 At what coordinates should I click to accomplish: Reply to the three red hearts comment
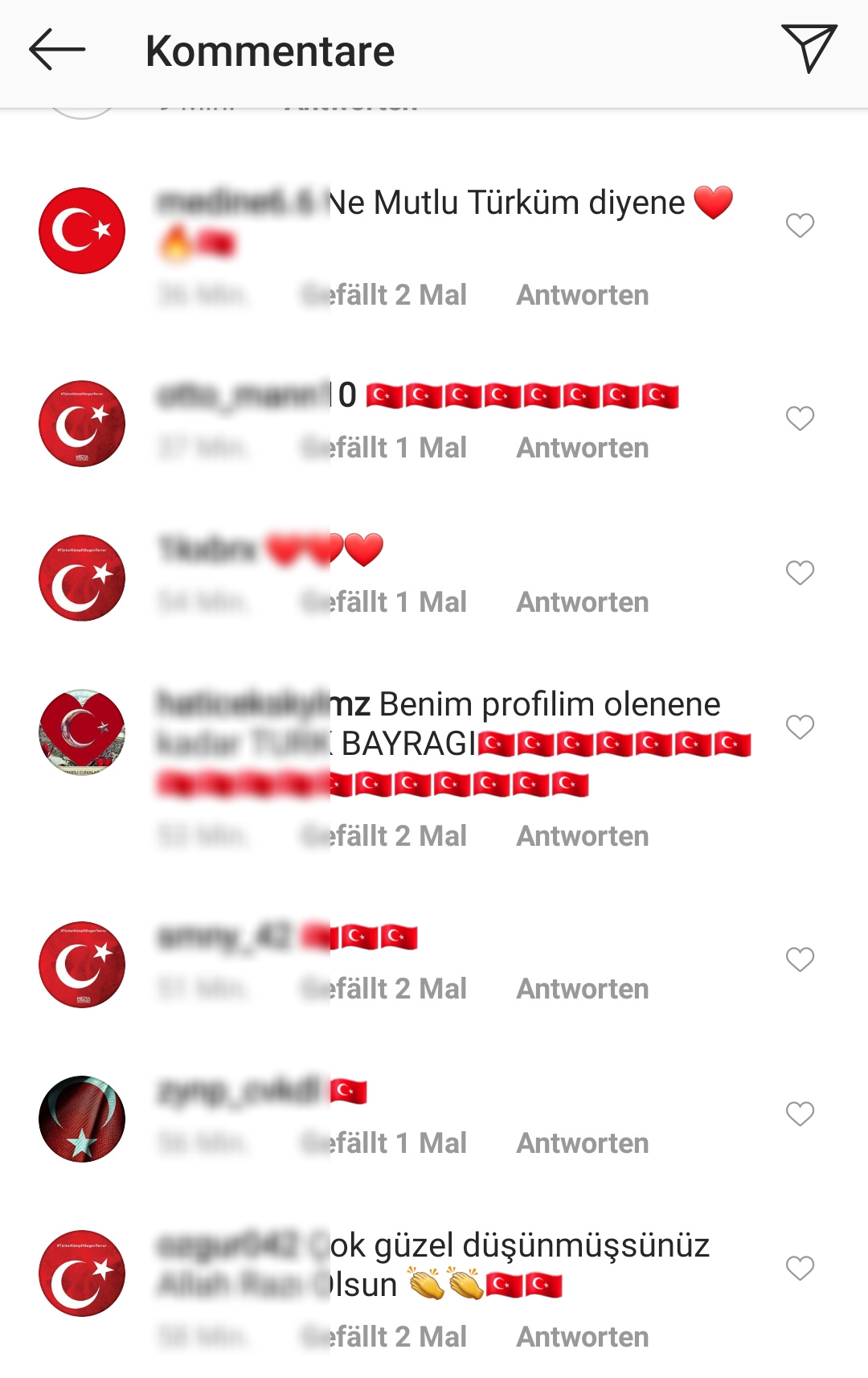click(582, 602)
